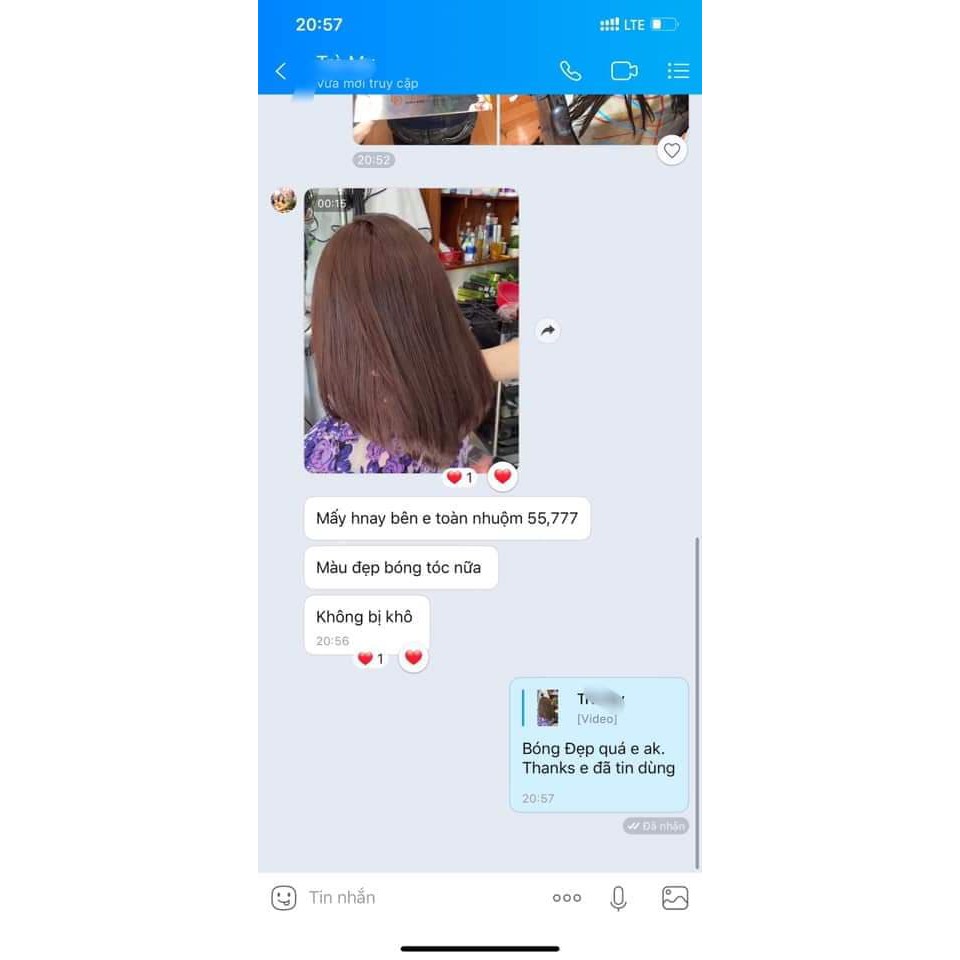Open the quoted [Video] reply
This screenshot has height=960, width=960.
click(598, 708)
